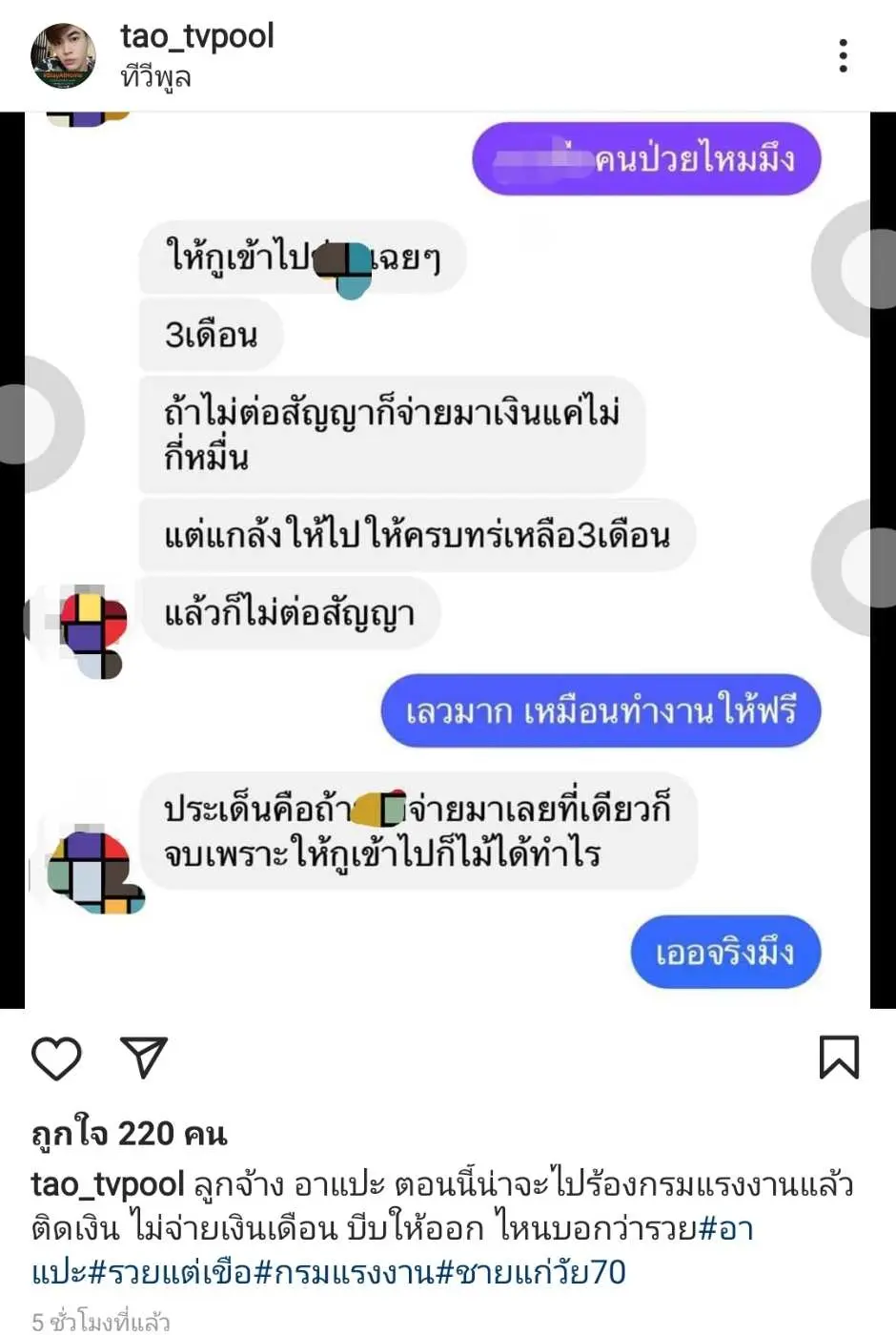Image resolution: width=896 pixels, height=1335 pixels.
Task: Share the post via paper plane icon
Action: point(144,1058)
